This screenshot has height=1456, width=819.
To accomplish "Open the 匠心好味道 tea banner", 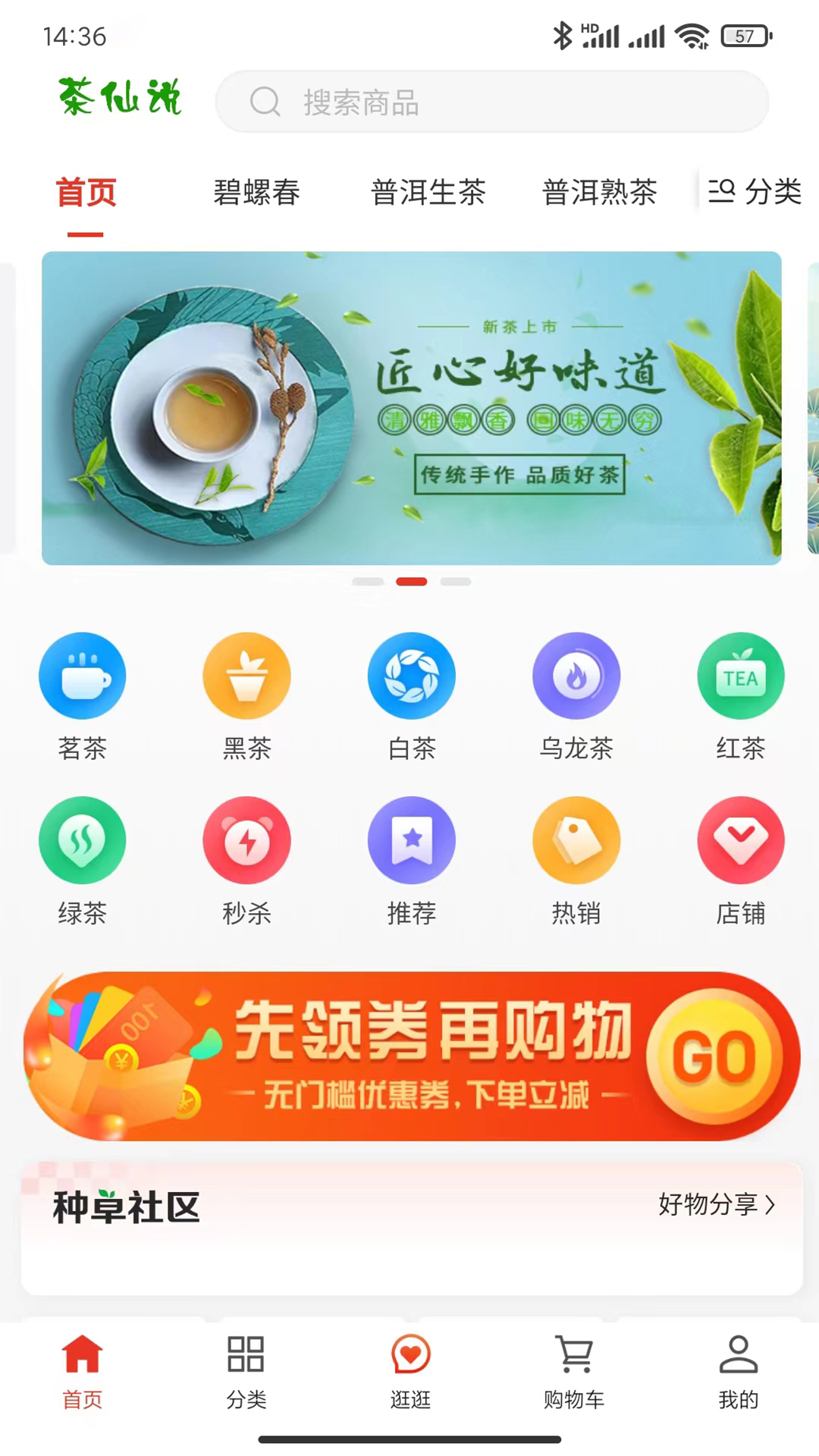I will (411, 408).
